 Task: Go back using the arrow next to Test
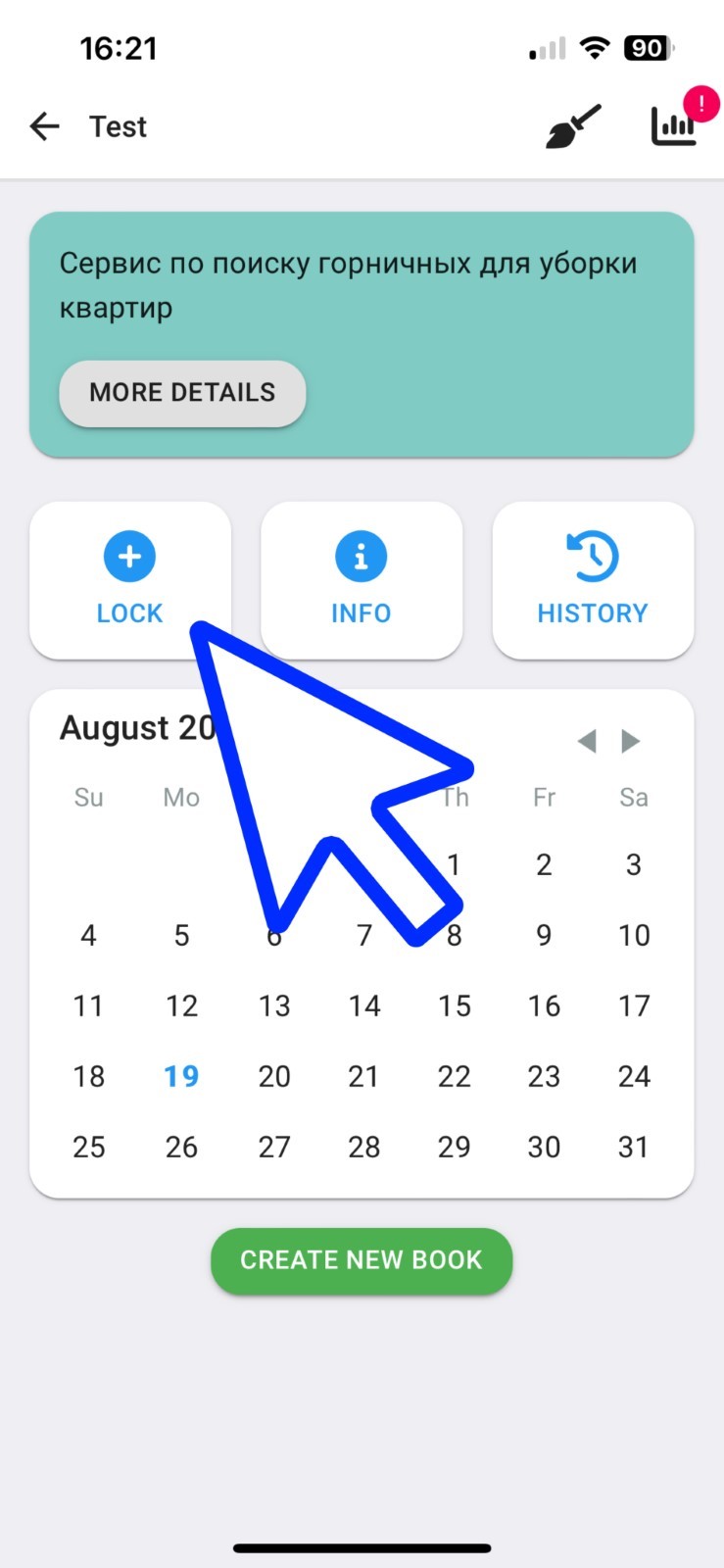pyautogui.click(x=45, y=126)
